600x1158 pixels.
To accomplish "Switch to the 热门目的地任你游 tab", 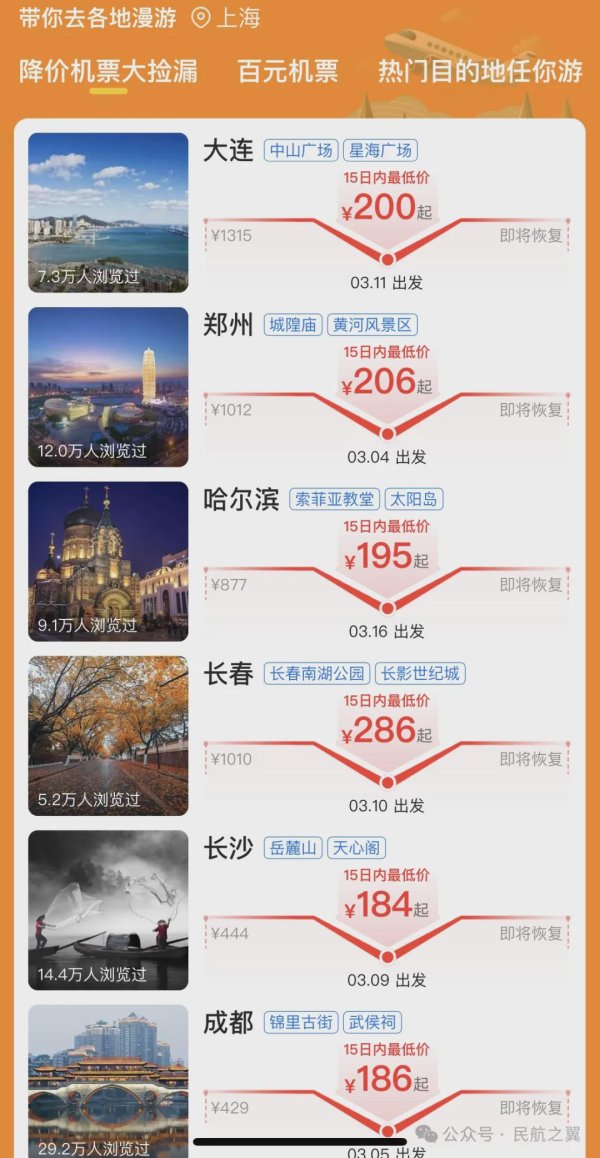I will tap(479, 72).
